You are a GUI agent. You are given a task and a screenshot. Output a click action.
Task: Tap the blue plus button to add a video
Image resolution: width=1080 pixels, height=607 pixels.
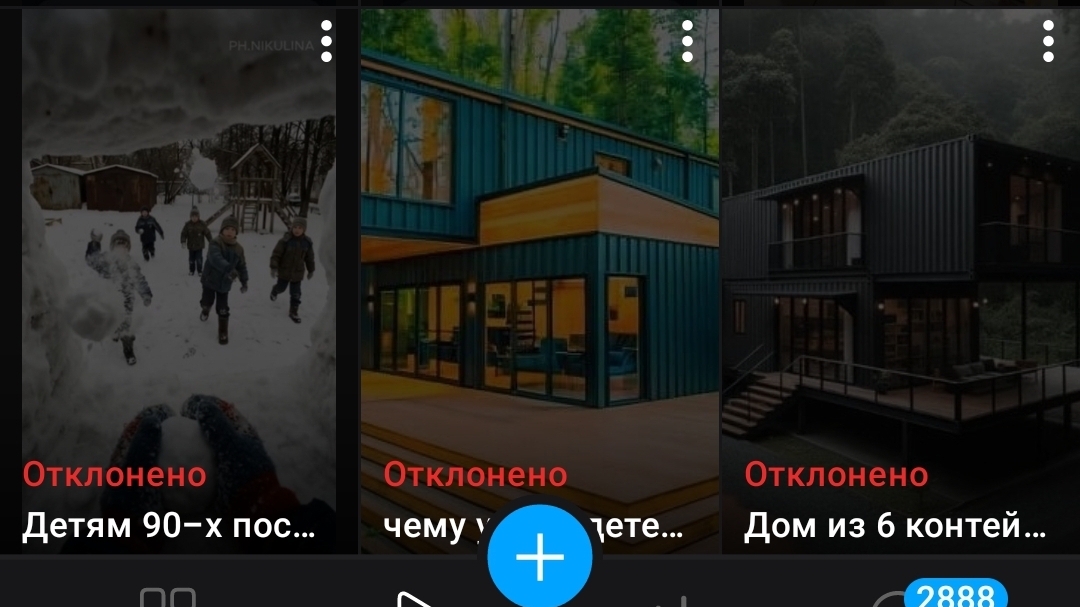click(540, 557)
